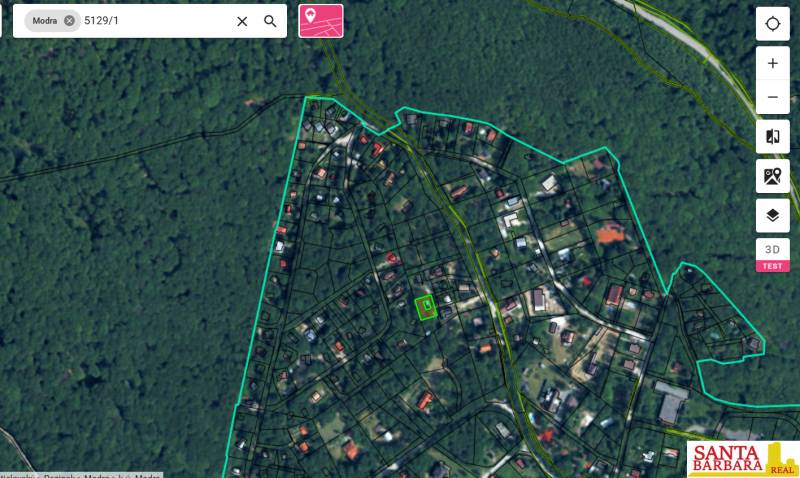The height and width of the screenshot is (478, 800).
Task: Center map on my location
Action: click(x=772, y=24)
